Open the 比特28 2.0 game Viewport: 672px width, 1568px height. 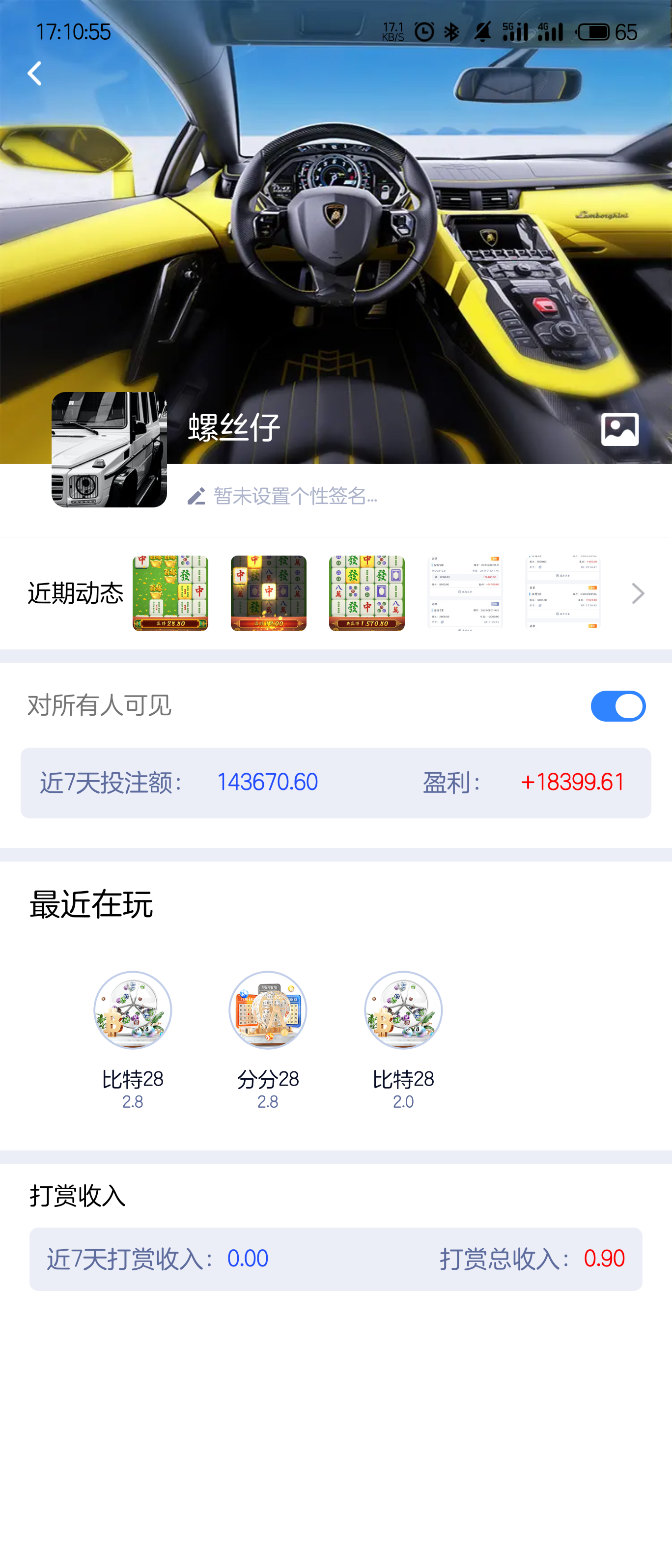pos(403,1010)
